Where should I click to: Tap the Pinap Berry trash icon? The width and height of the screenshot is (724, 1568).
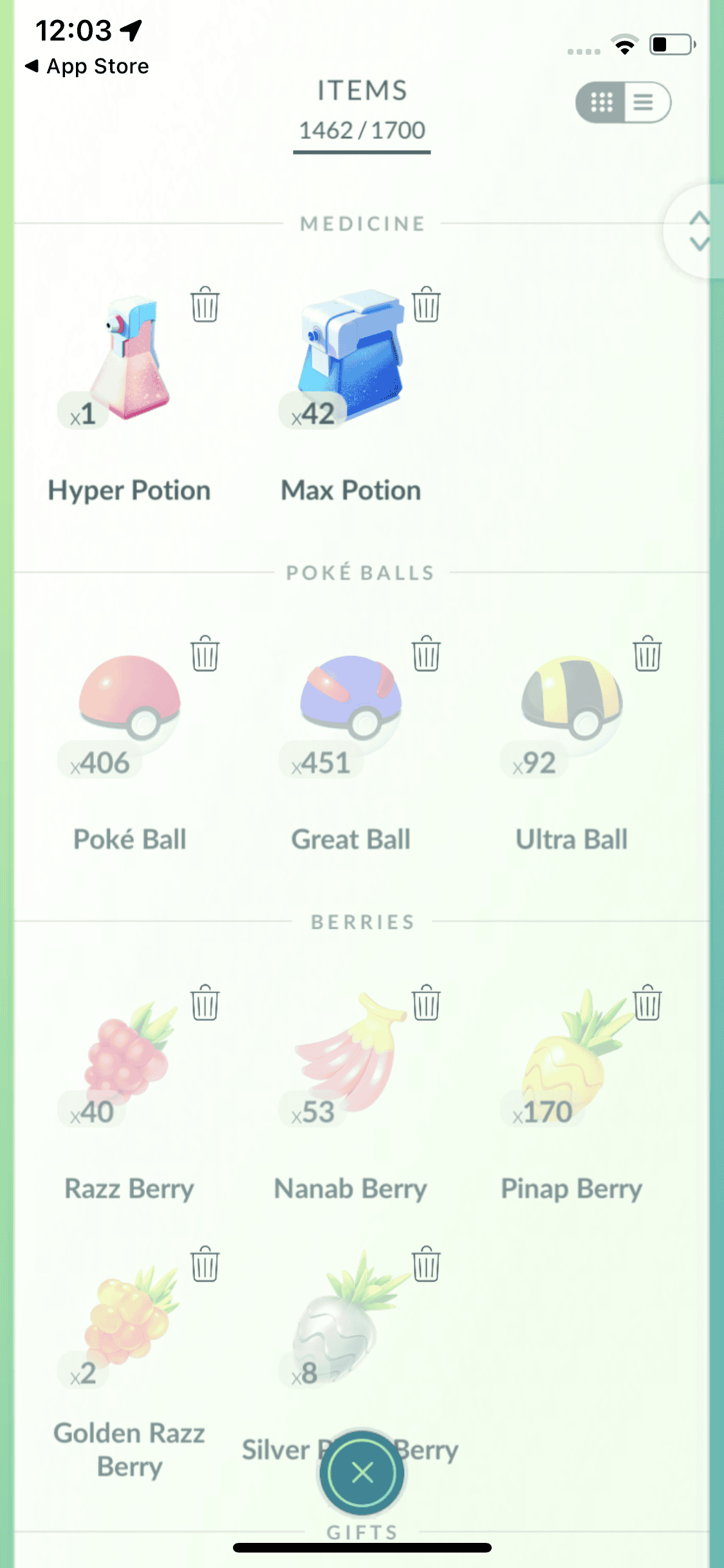click(647, 1003)
